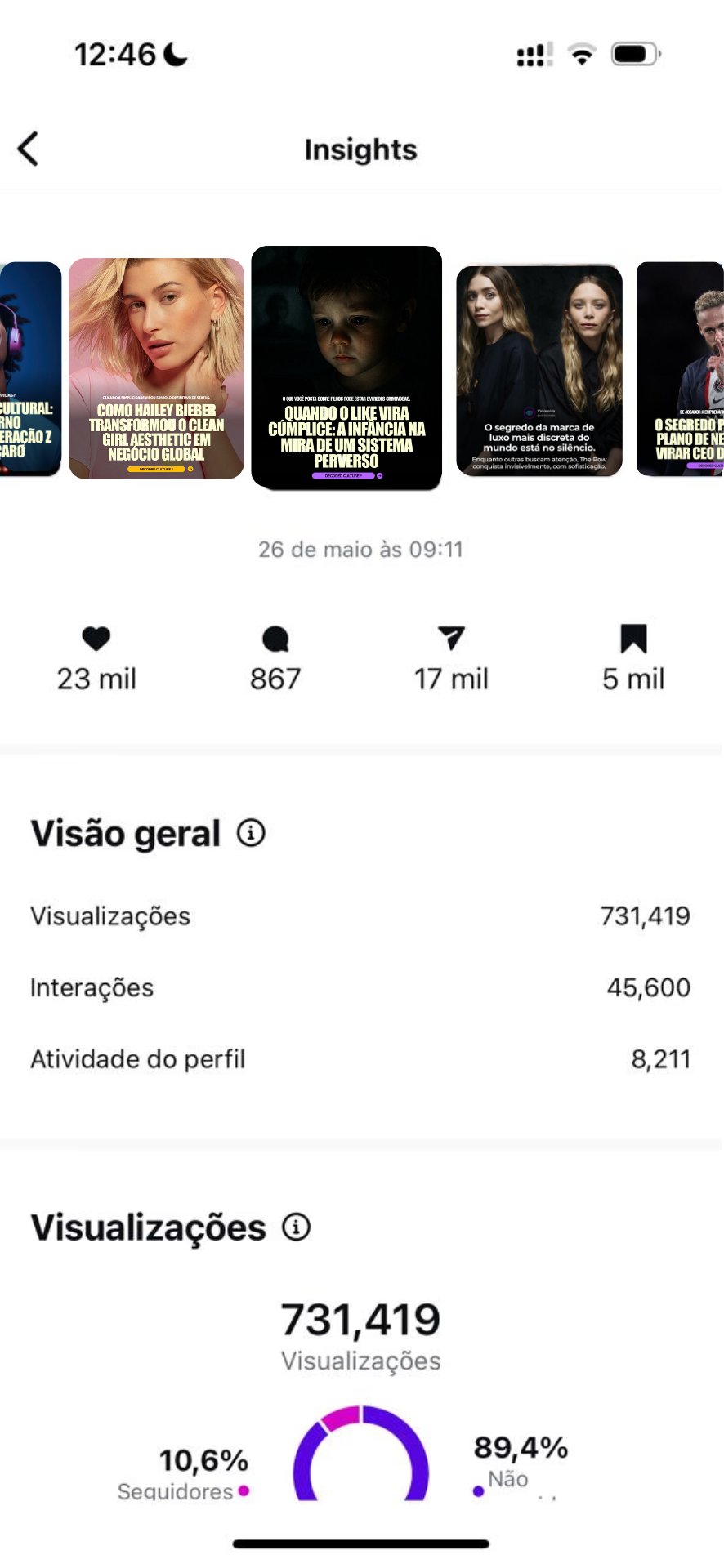Image resolution: width=724 pixels, height=1568 pixels.
Task: Show info about the Visualizações section
Action: click(x=297, y=1227)
